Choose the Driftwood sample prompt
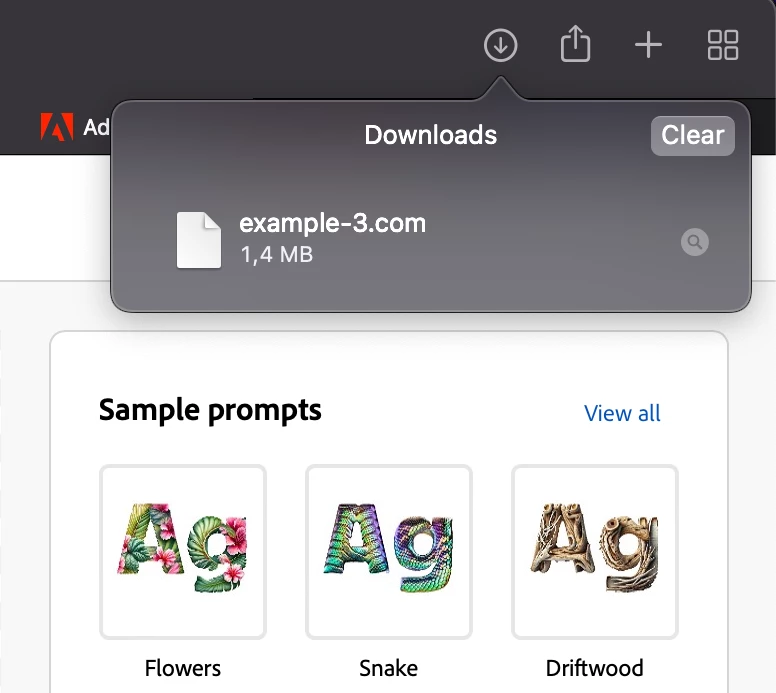Image resolution: width=776 pixels, height=693 pixels. 595,552
